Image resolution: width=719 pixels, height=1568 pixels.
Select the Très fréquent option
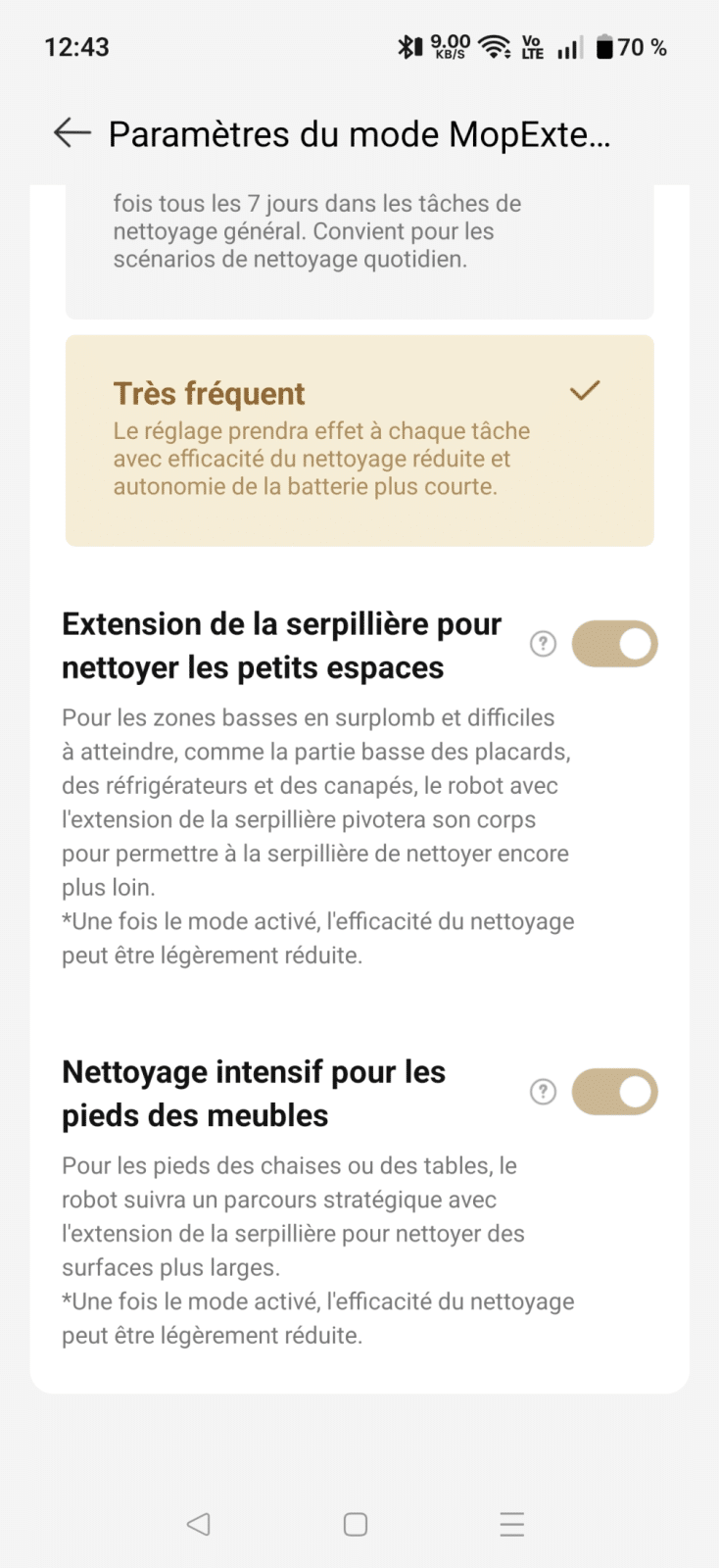359,440
